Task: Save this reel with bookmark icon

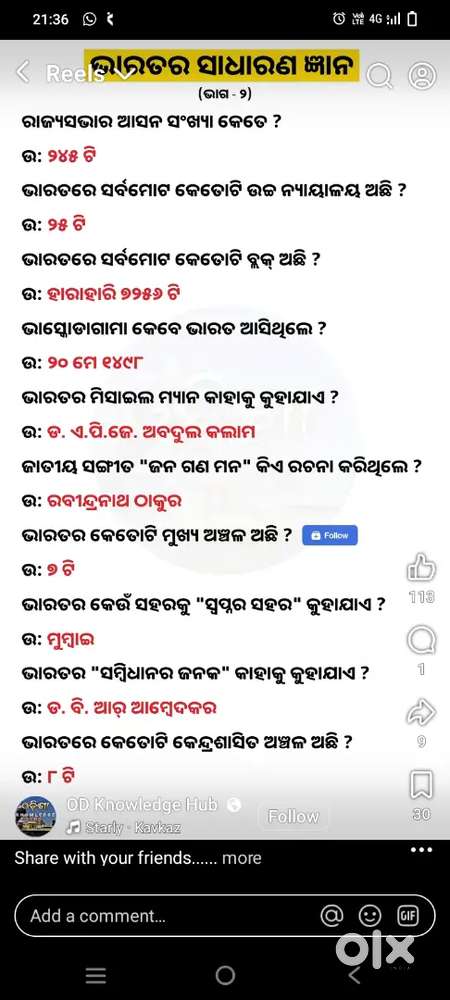Action: coord(421,785)
